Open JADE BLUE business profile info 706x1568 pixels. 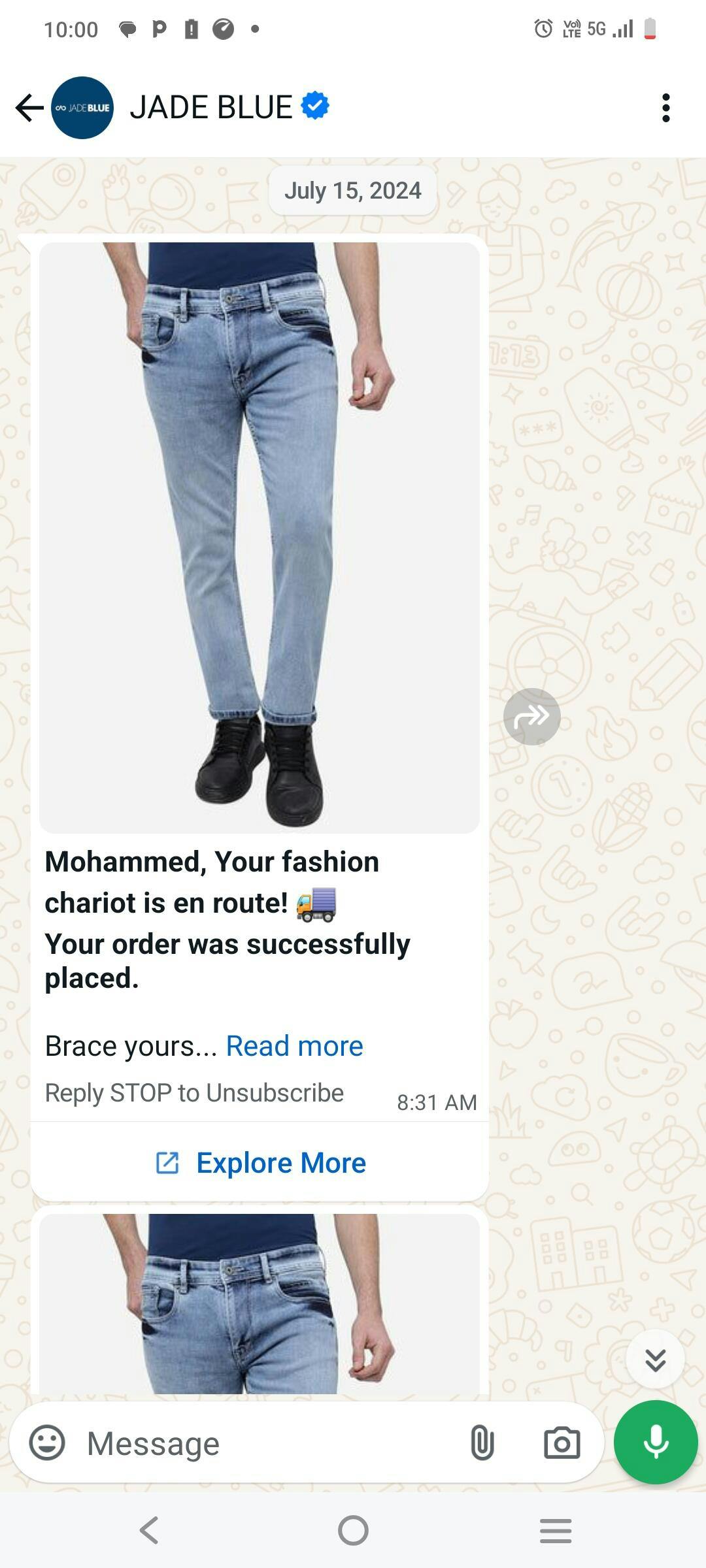(210, 108)
